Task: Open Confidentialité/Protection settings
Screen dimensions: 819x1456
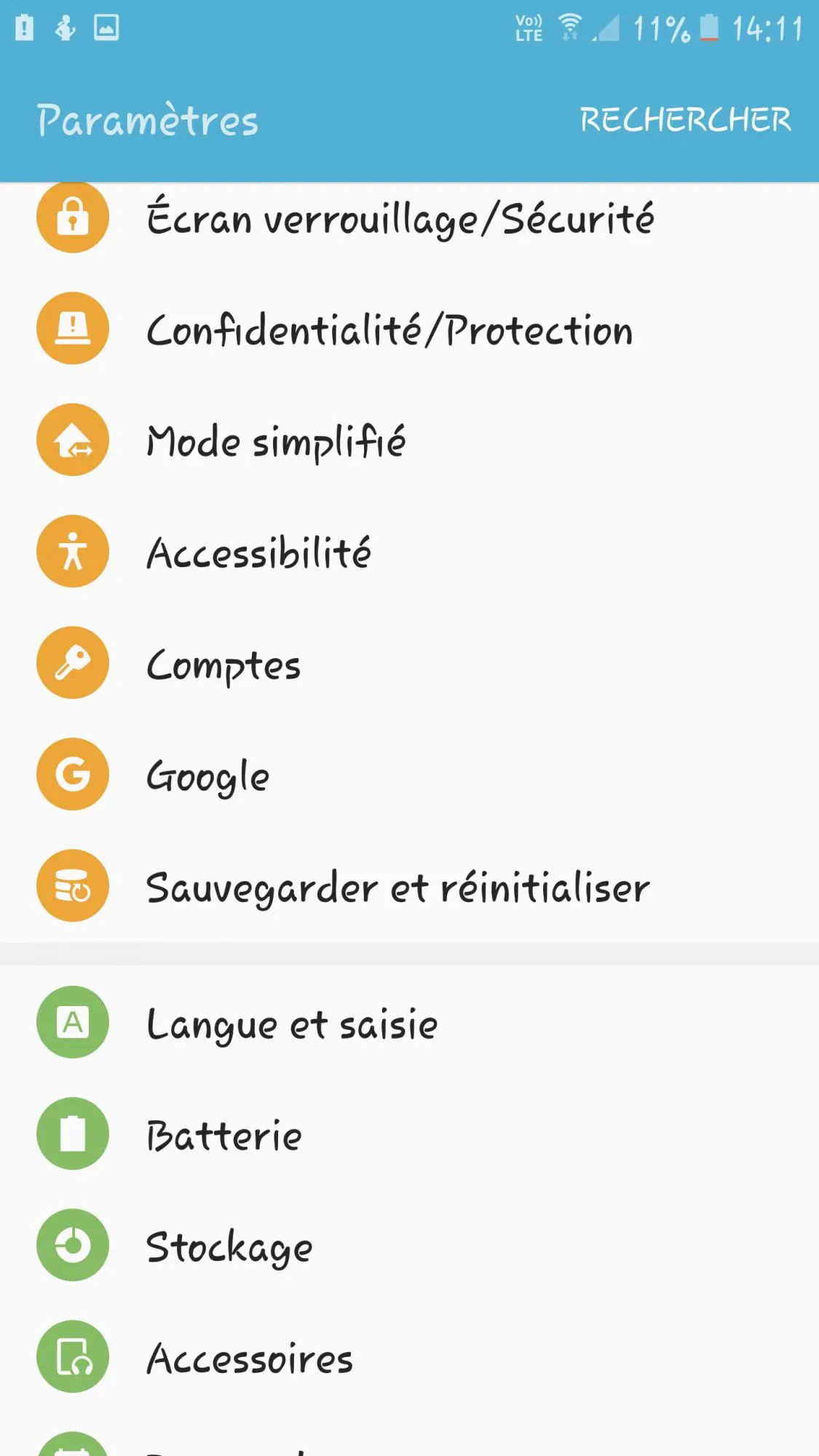Action: point(389,330)
